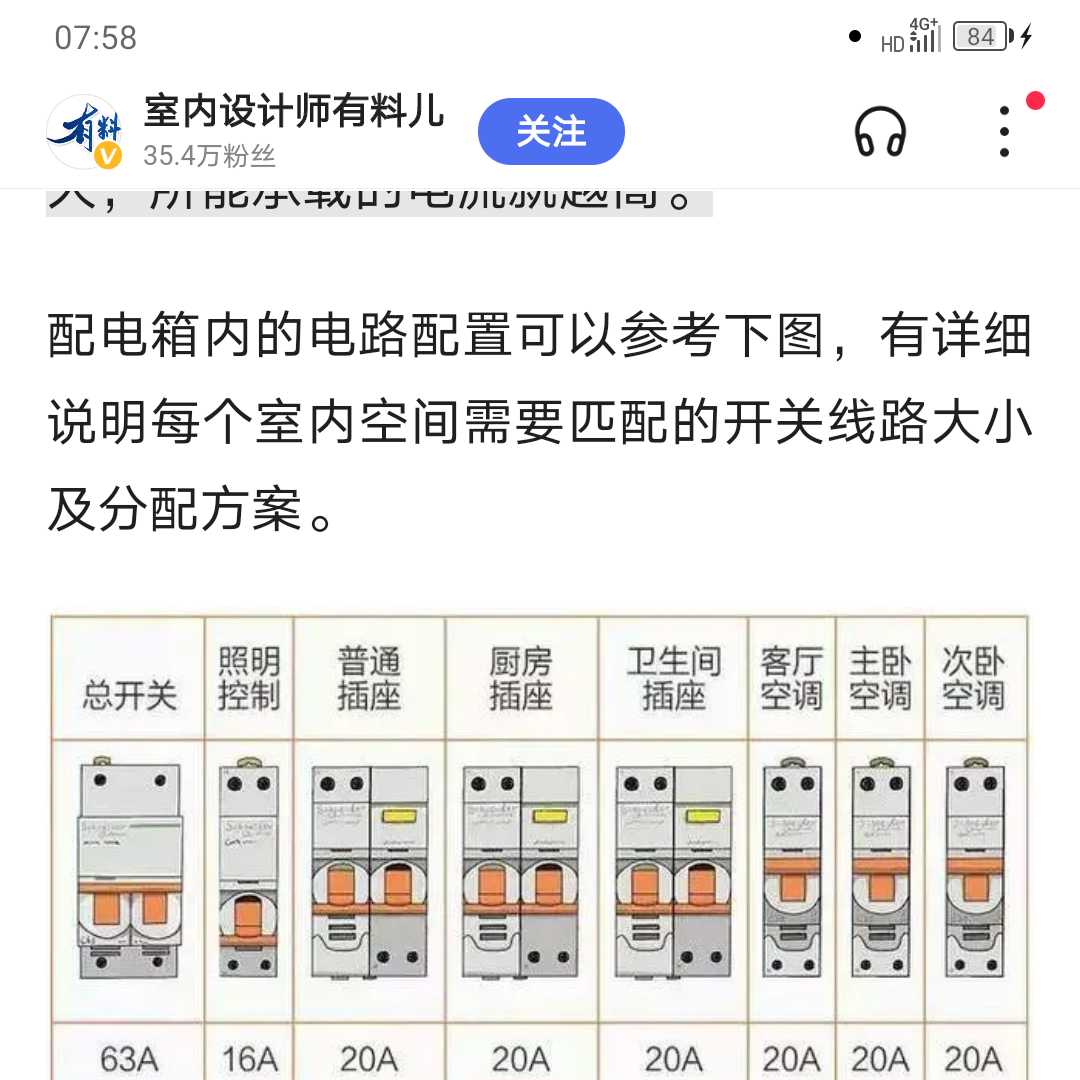Open 室内设计师有料儿 author profile avatar
Viewport: 1080px width, 1080px height.
click(85, 132)
